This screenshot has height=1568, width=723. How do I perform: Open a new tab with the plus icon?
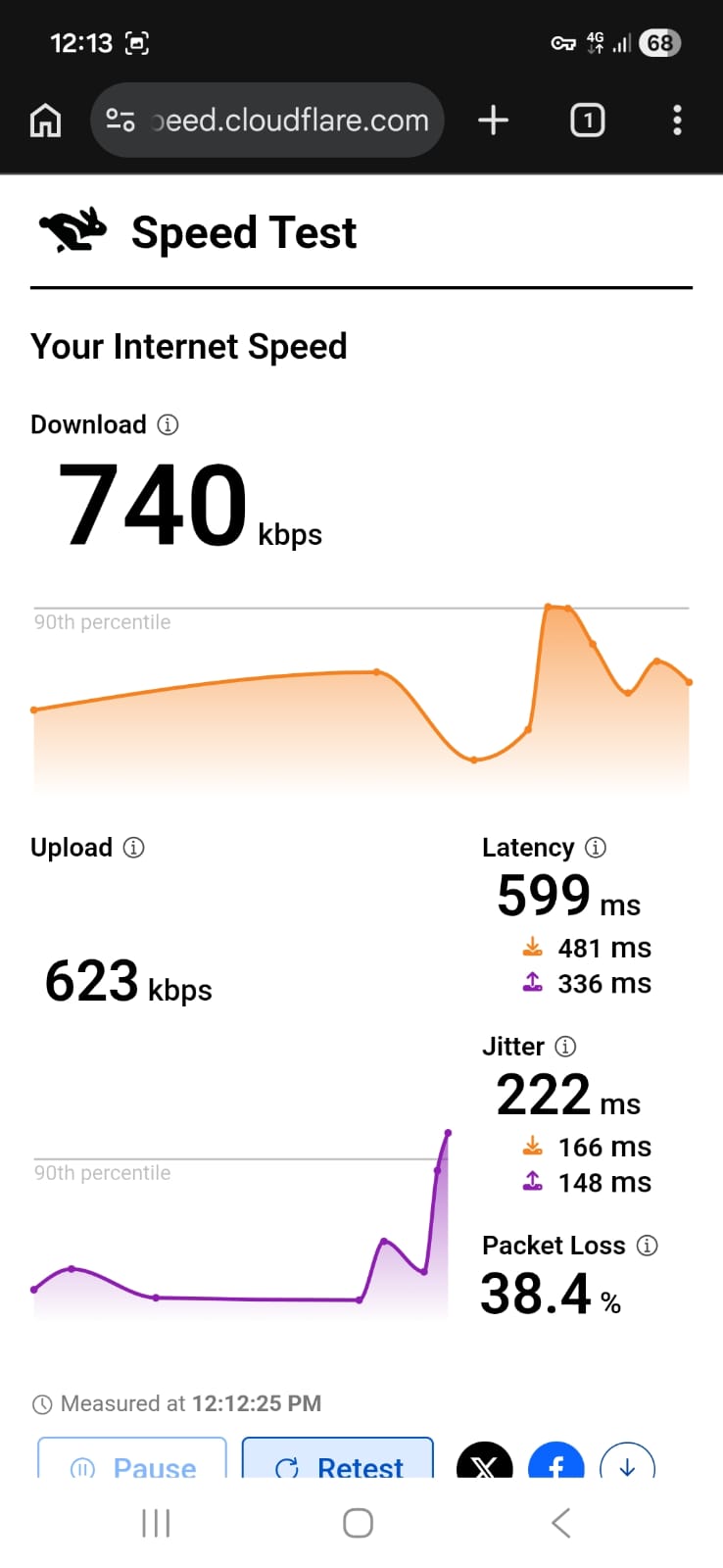coord(493,120)
